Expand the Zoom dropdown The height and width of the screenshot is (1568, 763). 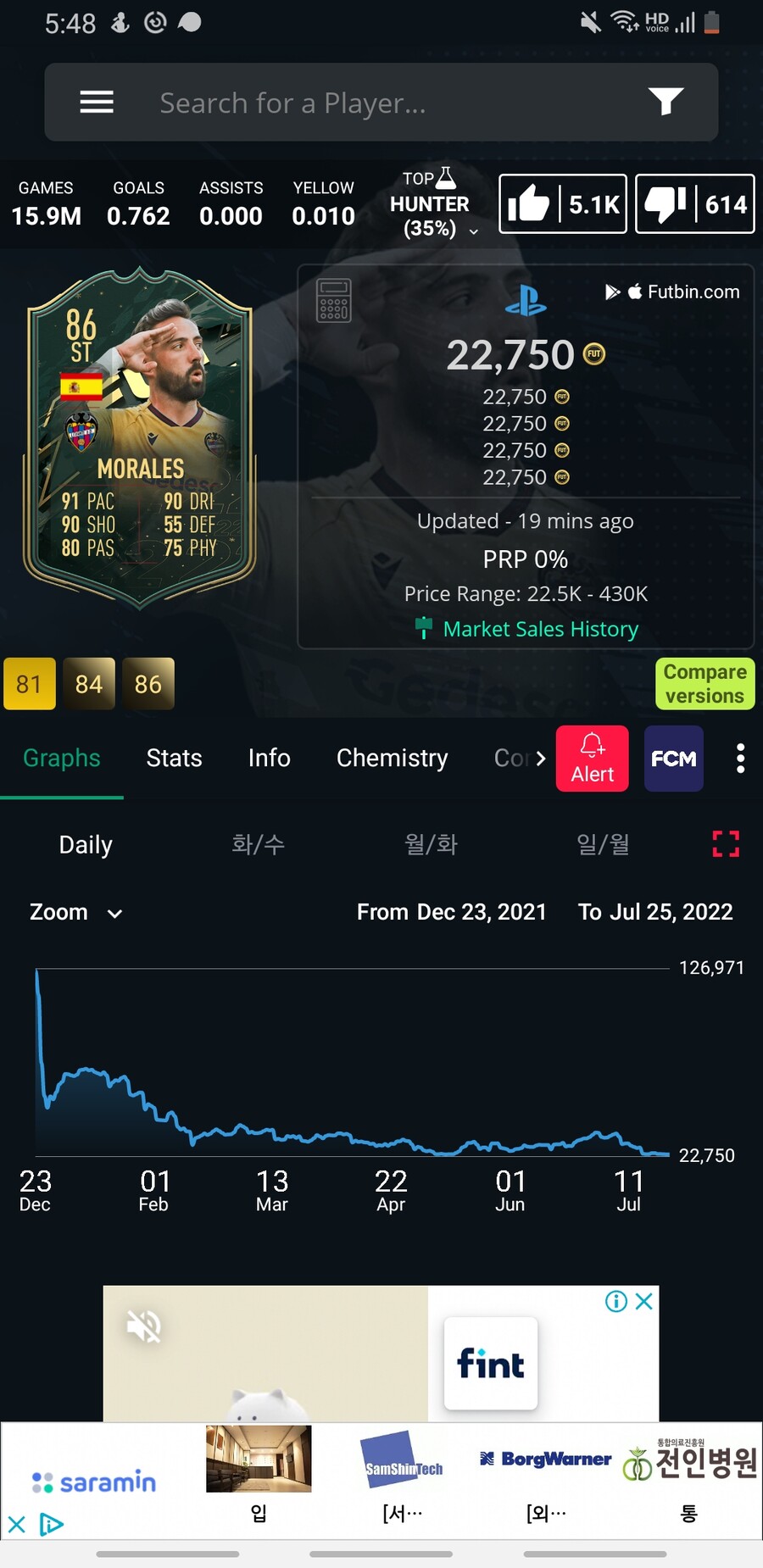(x=76, y=913)
